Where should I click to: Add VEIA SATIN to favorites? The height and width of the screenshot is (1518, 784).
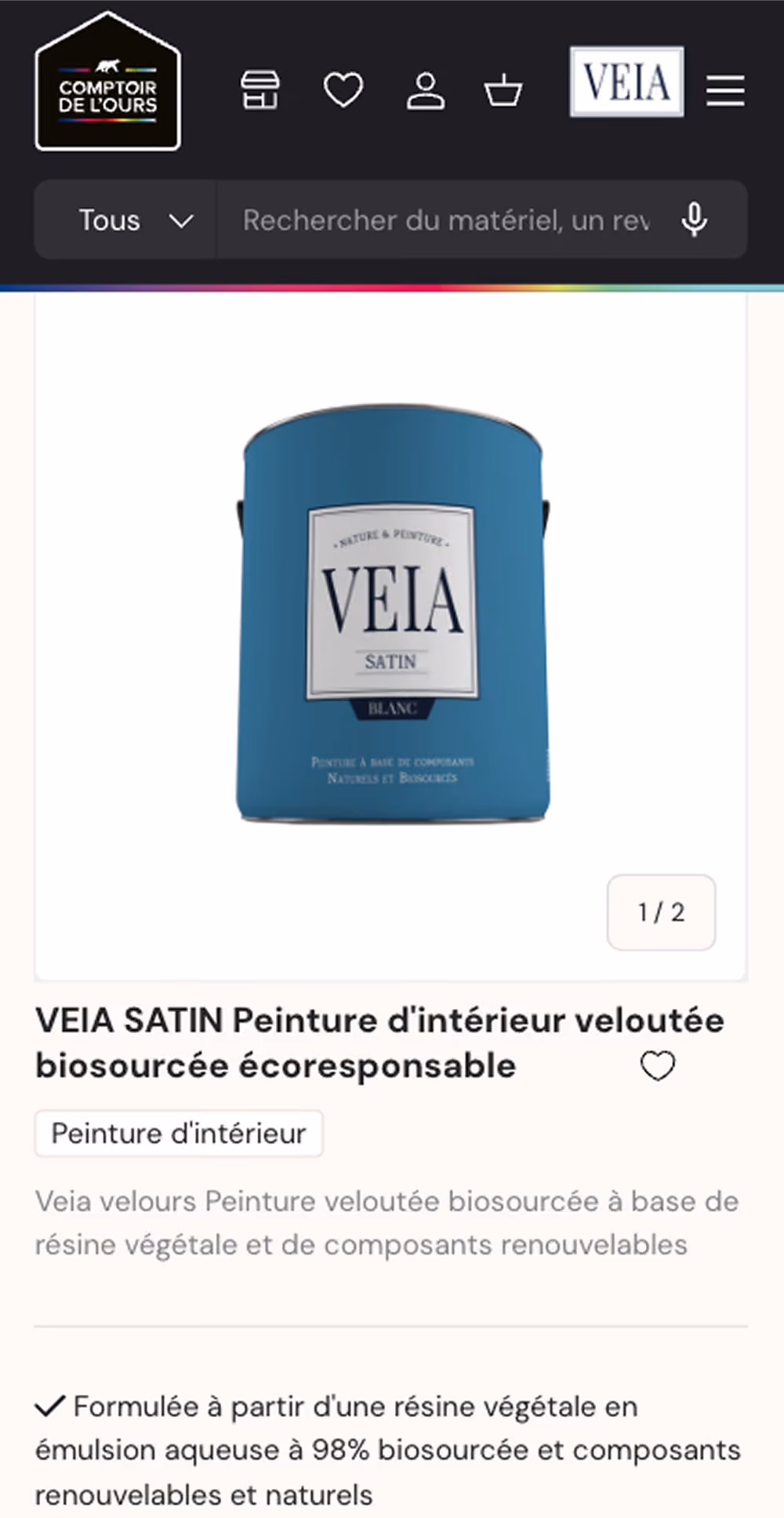[x=658, y=1065]
